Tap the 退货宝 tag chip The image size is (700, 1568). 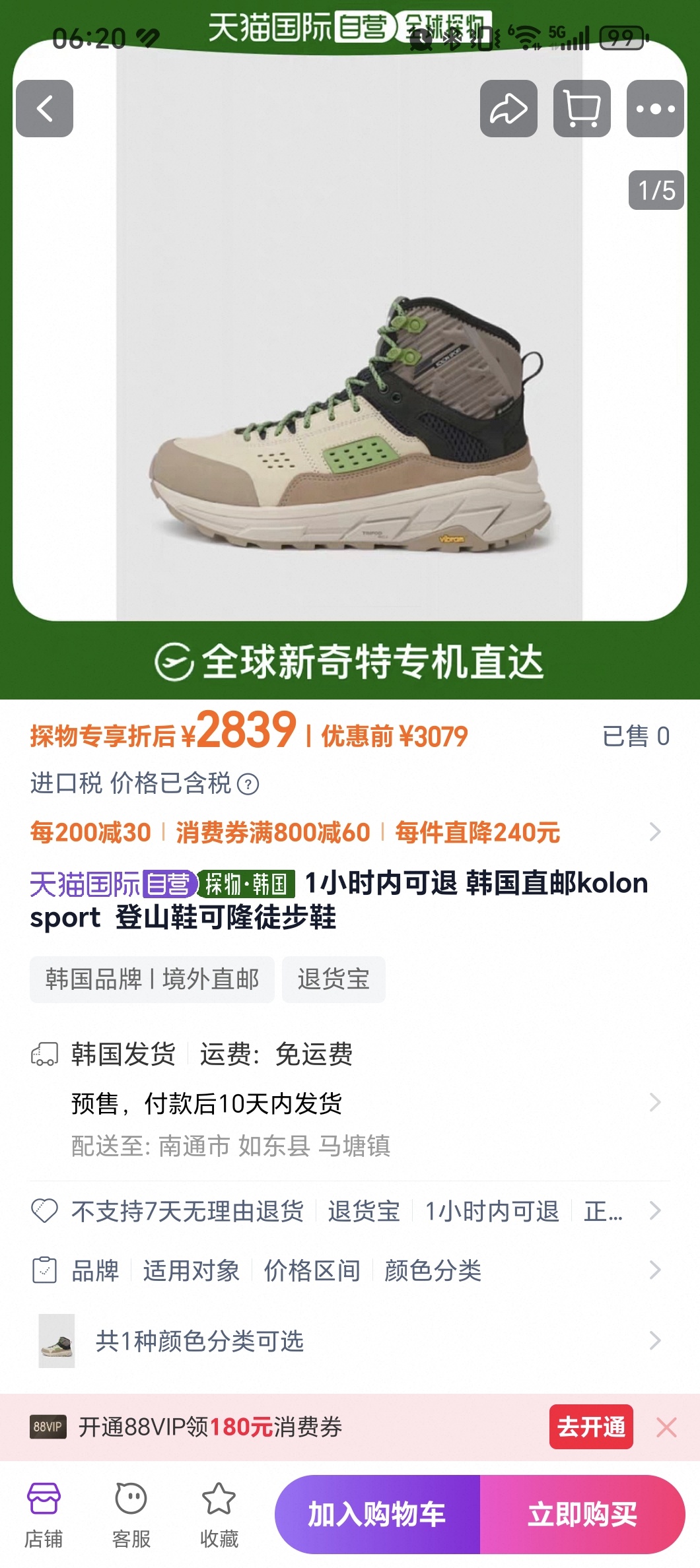coord(333,979)
